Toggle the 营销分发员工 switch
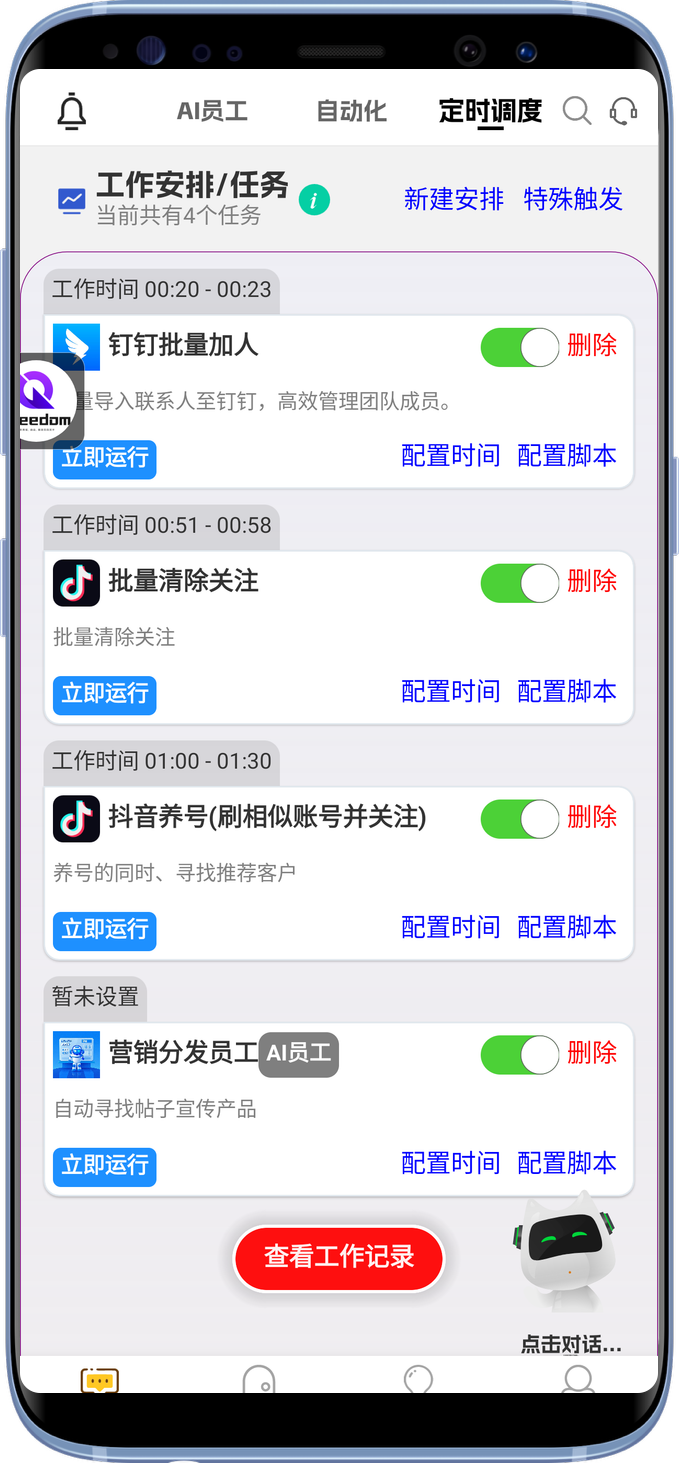Image resolution: width=679 pixels, height=1463 pixels. [x=519, y=1055]
